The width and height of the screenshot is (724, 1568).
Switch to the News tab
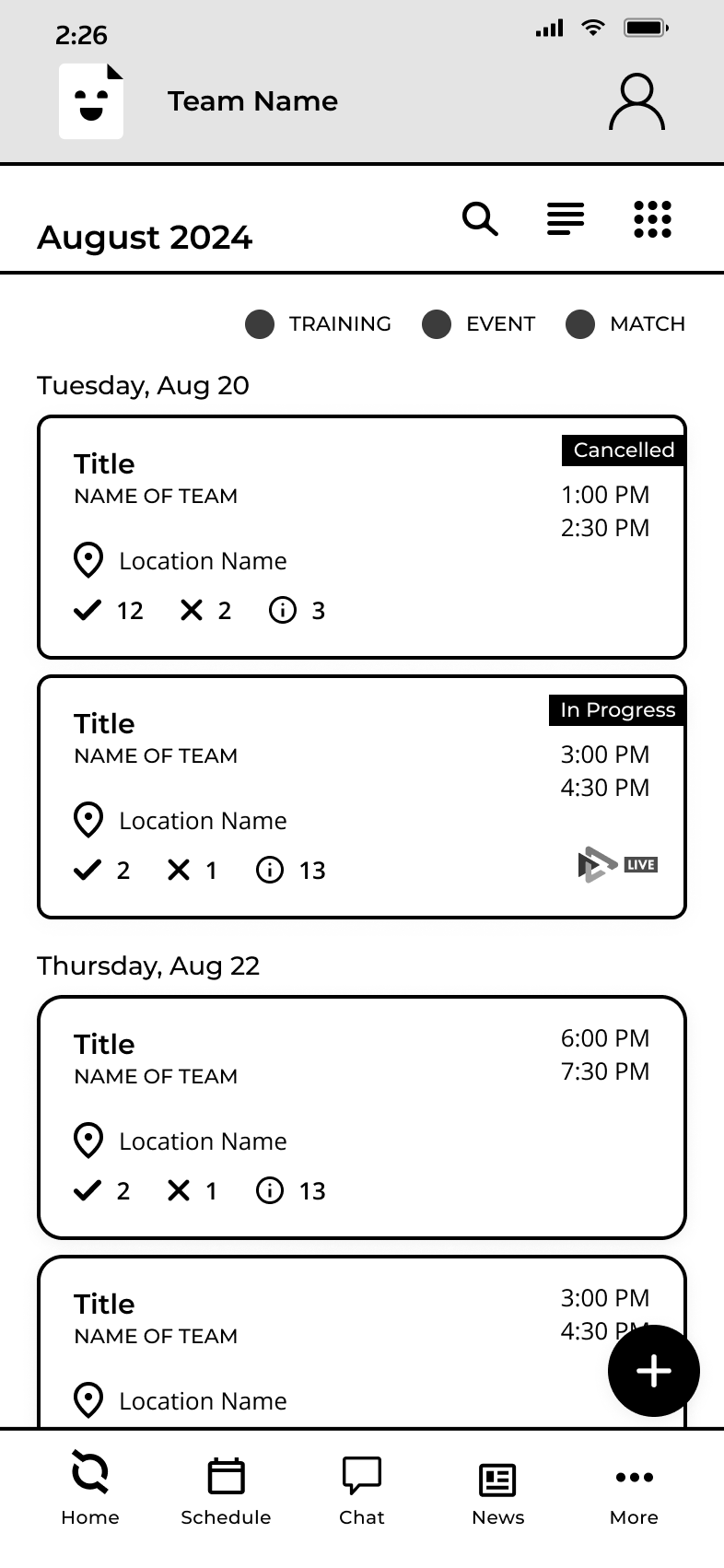(498, 1490)
